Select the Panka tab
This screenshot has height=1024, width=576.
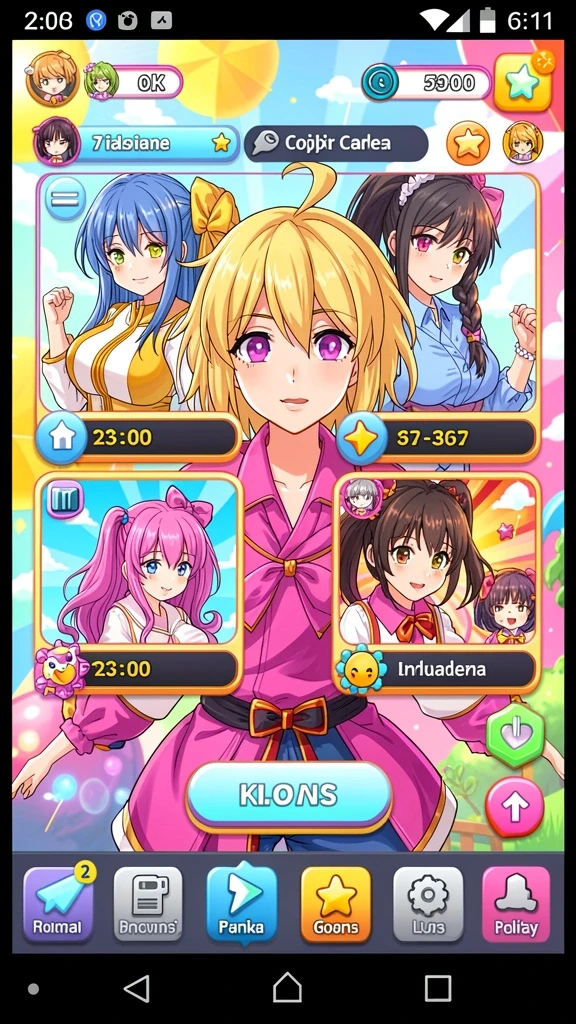242,904
